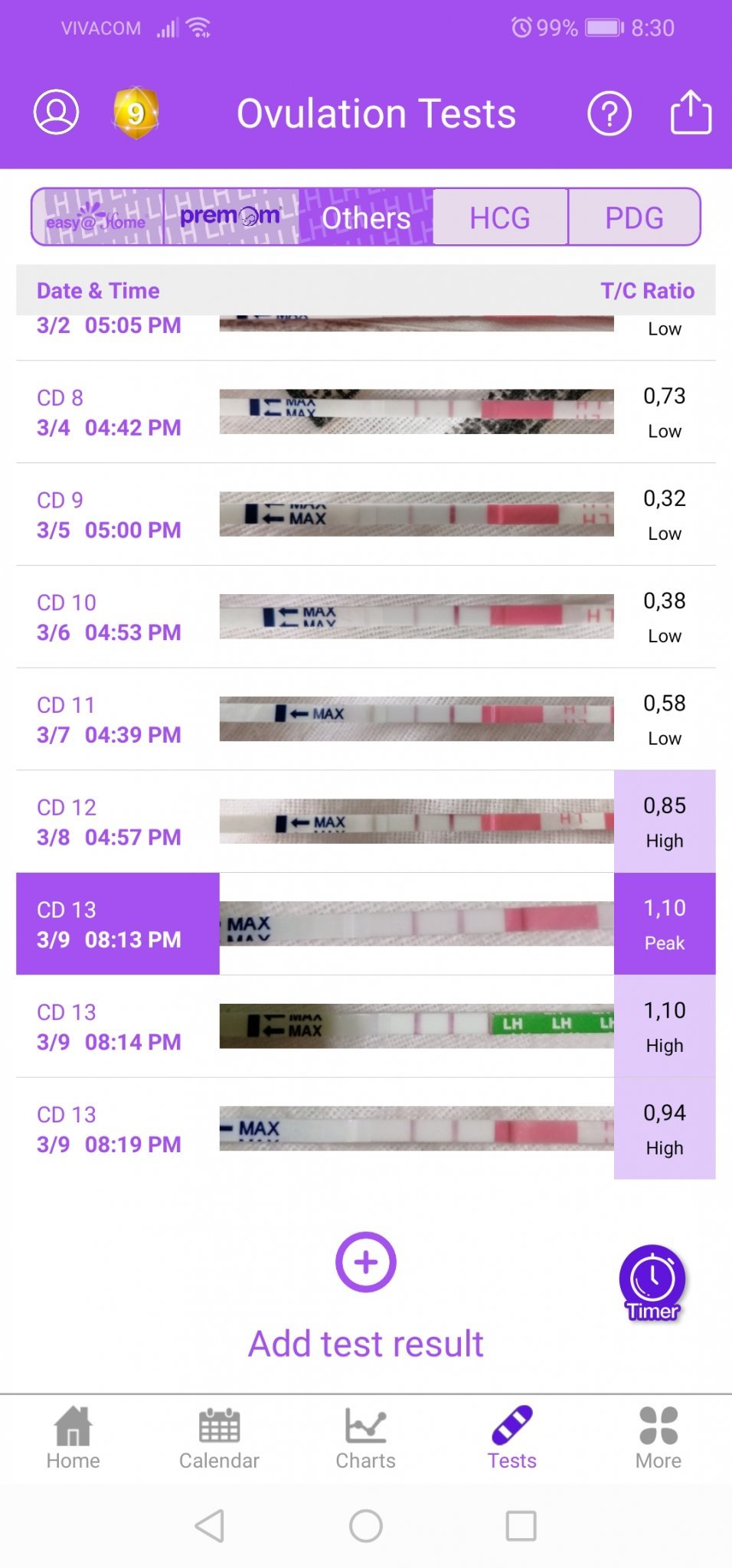Open the CD 13 test at 08:19 PM
732x1568 pixels.
365,1129
